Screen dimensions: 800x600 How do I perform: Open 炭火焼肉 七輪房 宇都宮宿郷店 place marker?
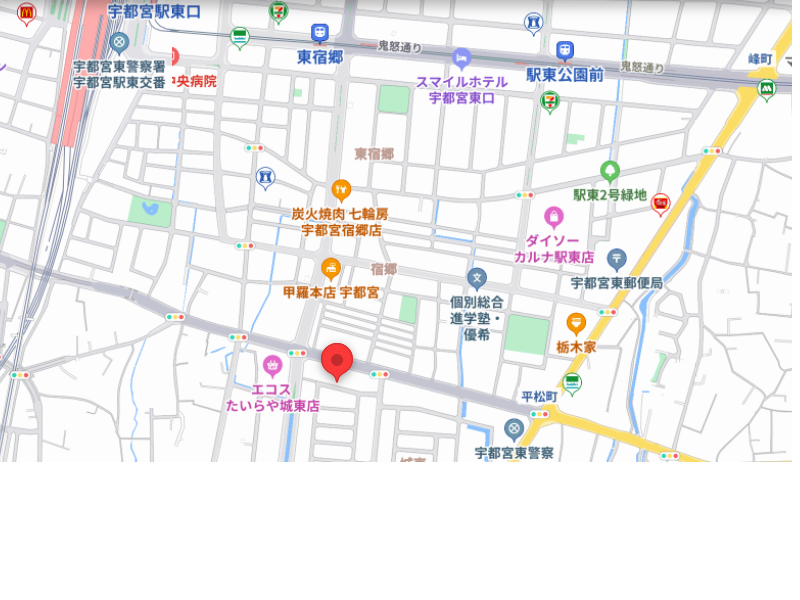coord(341,190)
